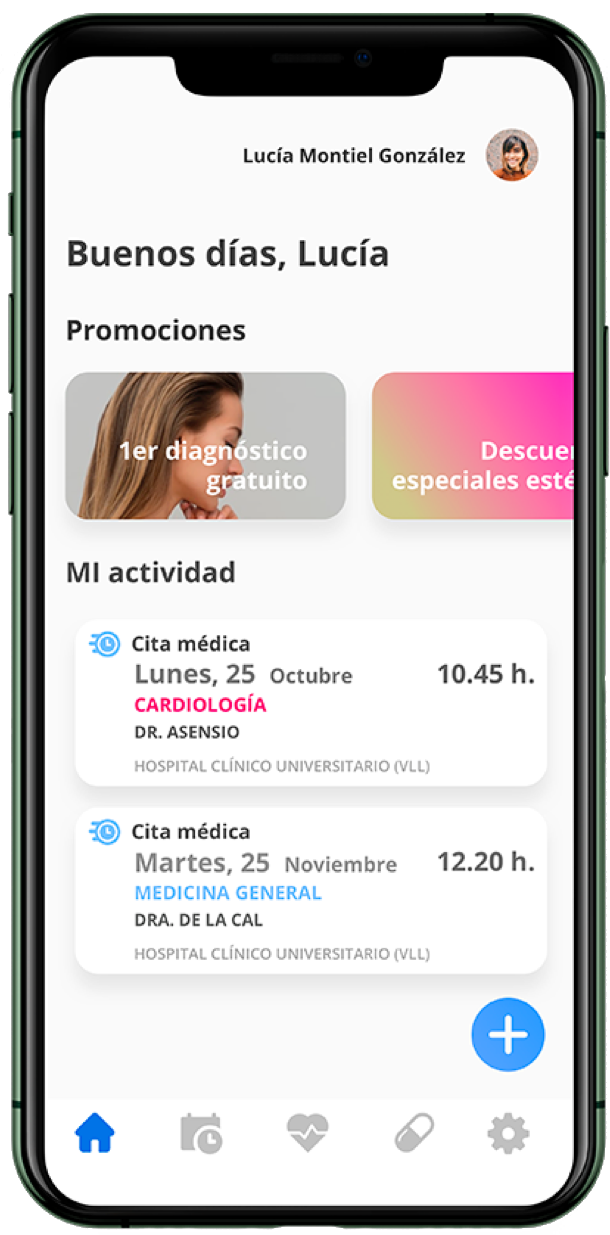Open Lucía's profile picture
Image resolution: width=610 pixels, height=1235 pixels.
(512, 155)
